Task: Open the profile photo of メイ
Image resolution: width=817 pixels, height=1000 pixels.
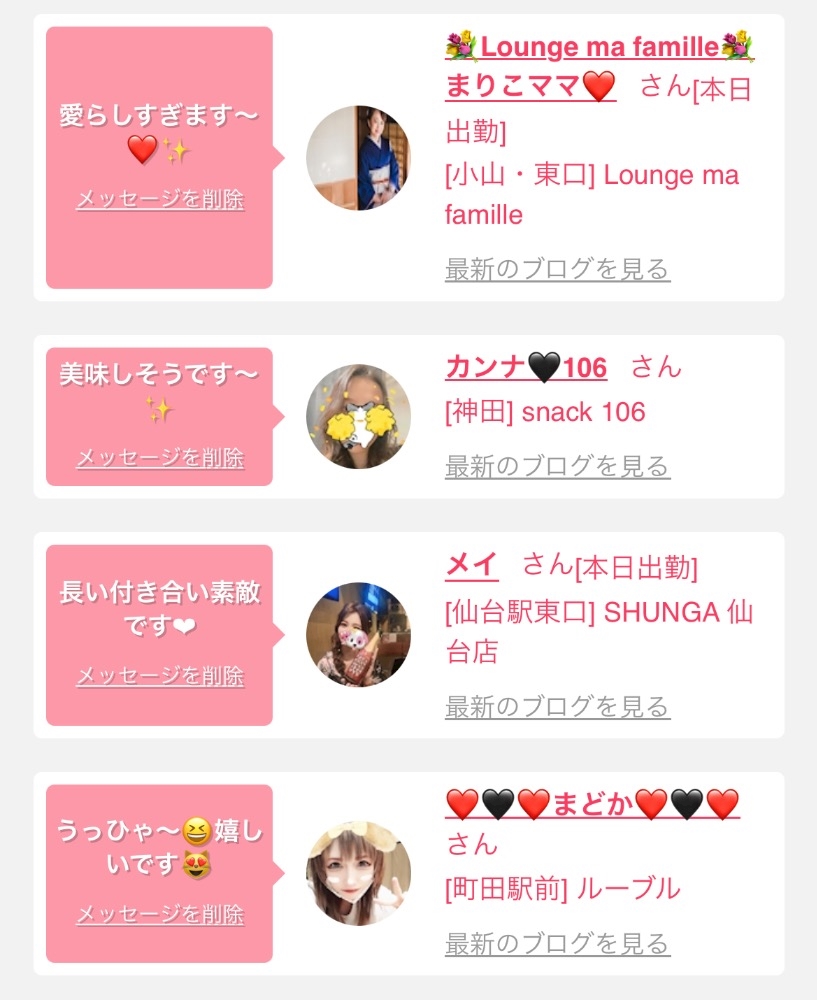Action: (358, 635)
